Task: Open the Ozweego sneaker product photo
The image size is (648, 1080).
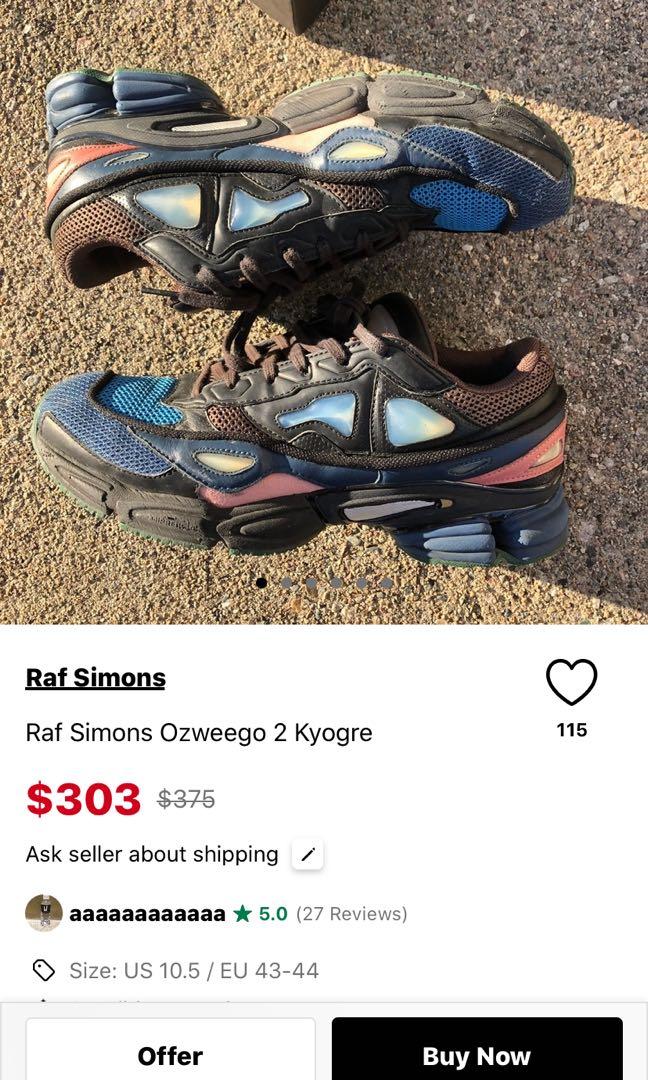Action: [x=324, y=300]
